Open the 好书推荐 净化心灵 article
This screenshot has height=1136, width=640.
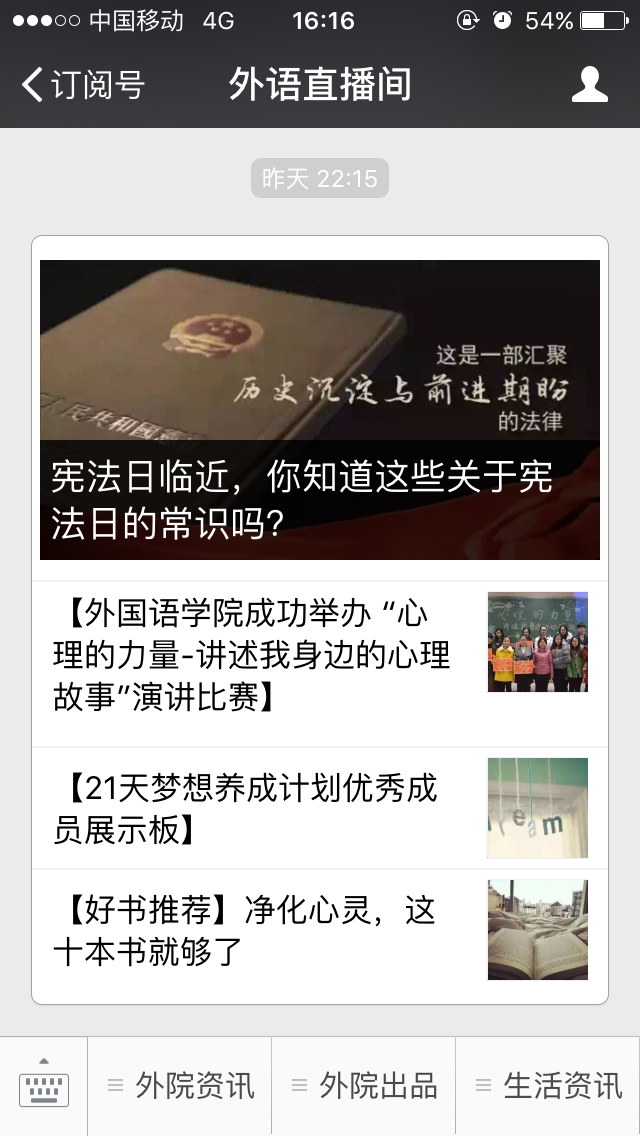320,930
